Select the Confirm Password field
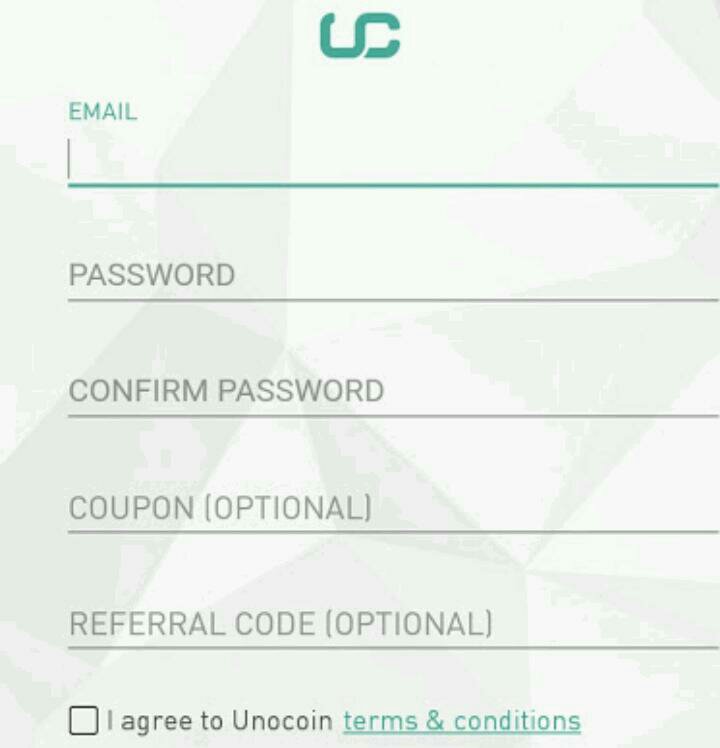 [x=392, y=391]
